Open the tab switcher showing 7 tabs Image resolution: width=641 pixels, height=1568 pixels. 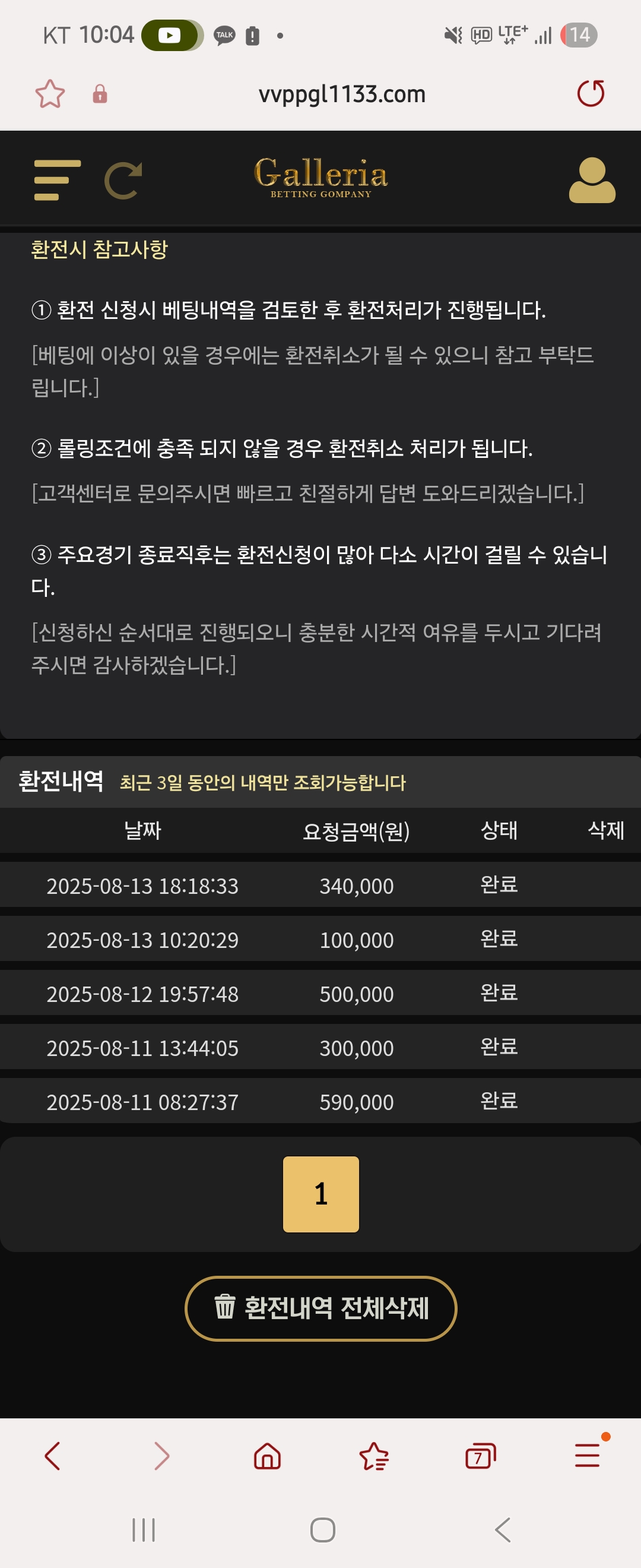[480, 1456]
